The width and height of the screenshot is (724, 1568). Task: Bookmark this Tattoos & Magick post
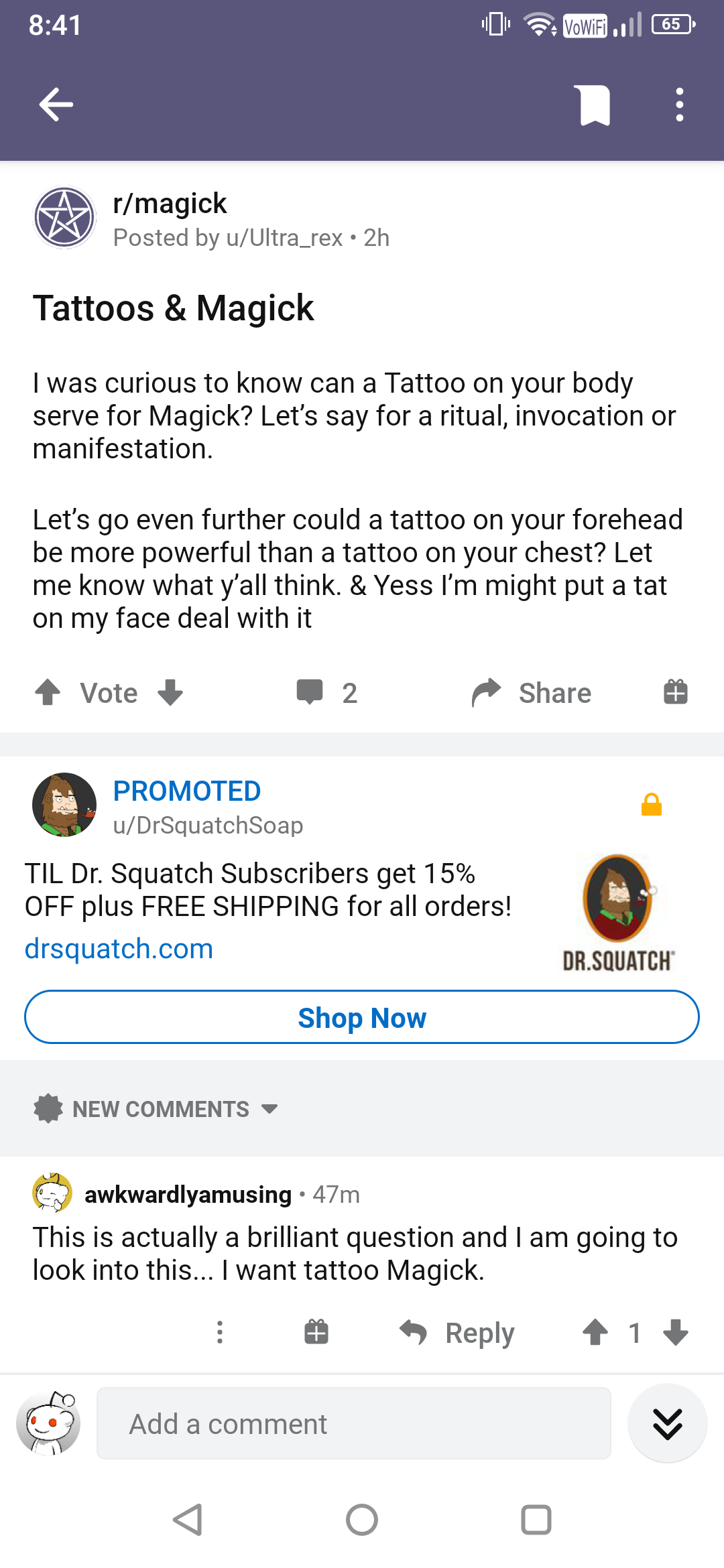[595, 105]
